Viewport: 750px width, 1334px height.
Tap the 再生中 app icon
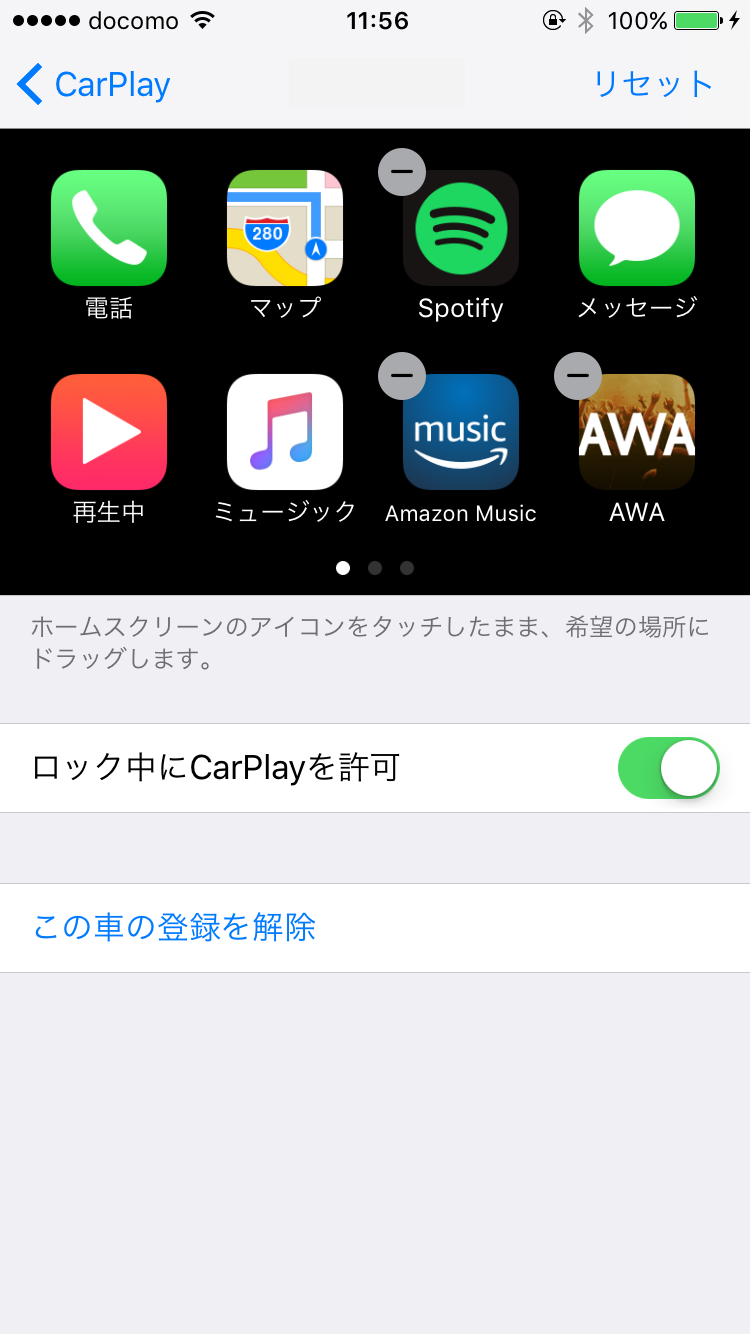109,432
